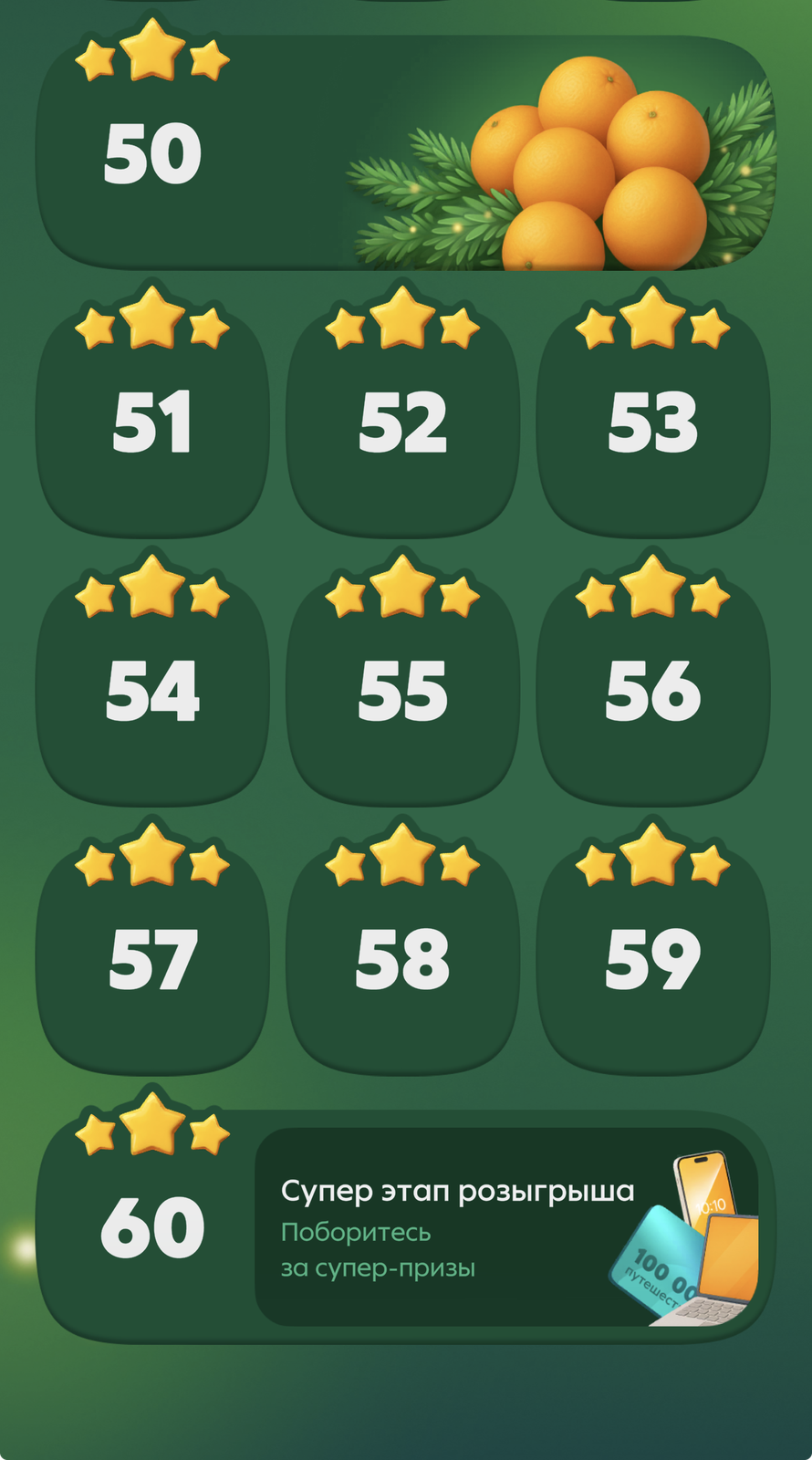The height and width of the screenshot is (1460, 812).
Task: Choose level 58 tile
Action: 402,960
